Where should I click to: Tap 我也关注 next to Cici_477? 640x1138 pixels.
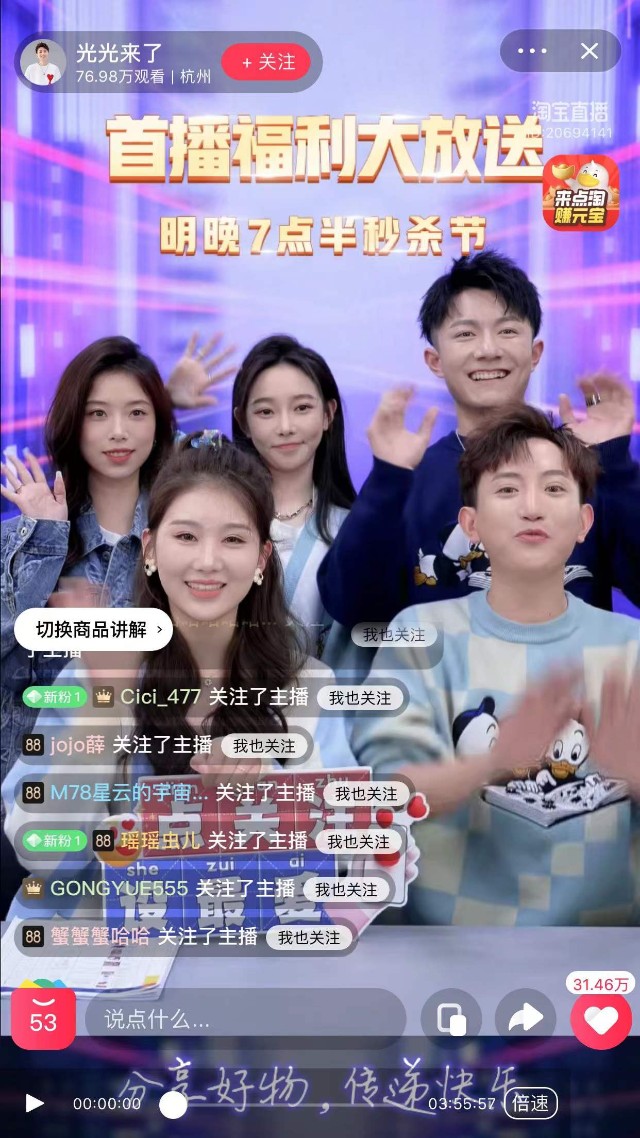361,698
